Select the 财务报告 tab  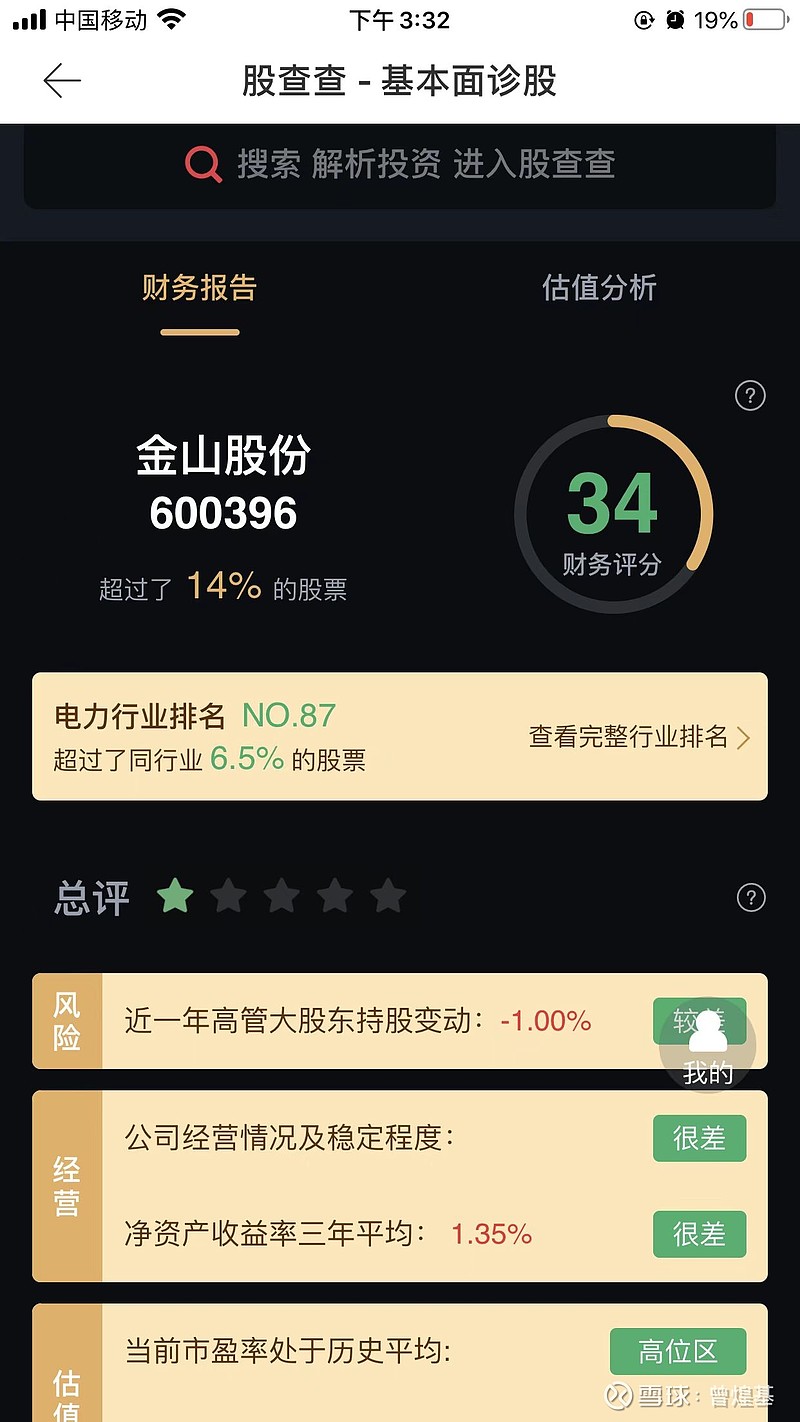tap(199, 288)
